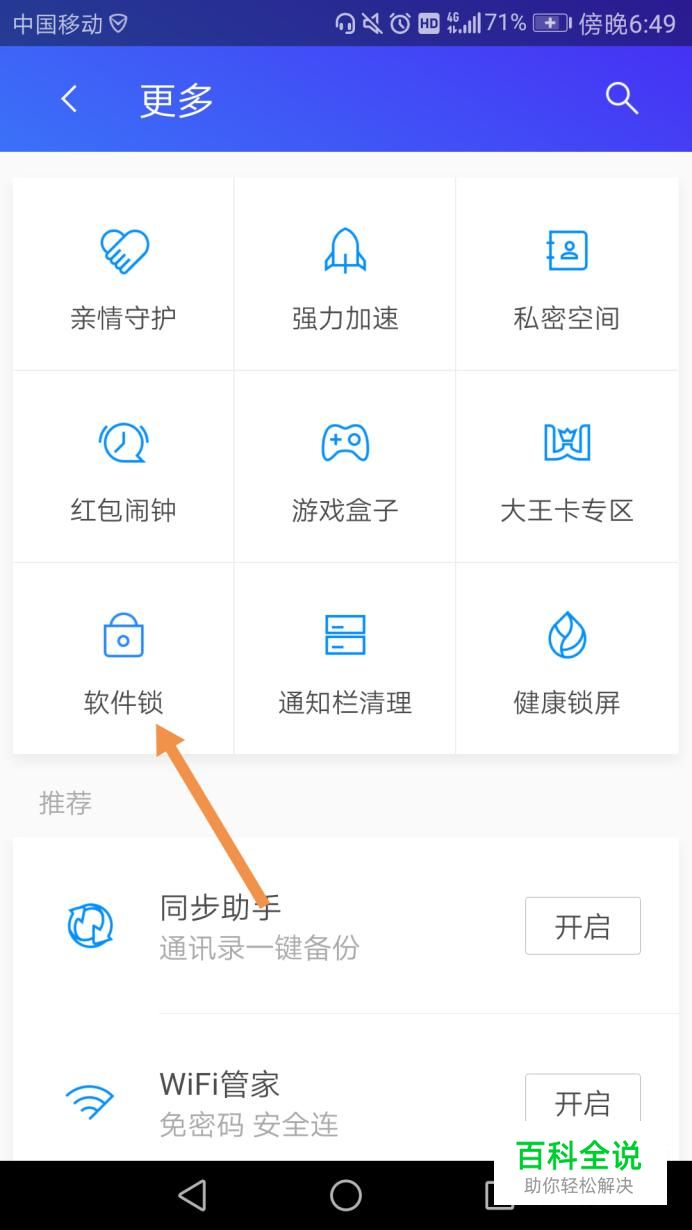This screenshot has width=692, height=1230.
Task: Tap the system back button
Action: (191, 1195)
